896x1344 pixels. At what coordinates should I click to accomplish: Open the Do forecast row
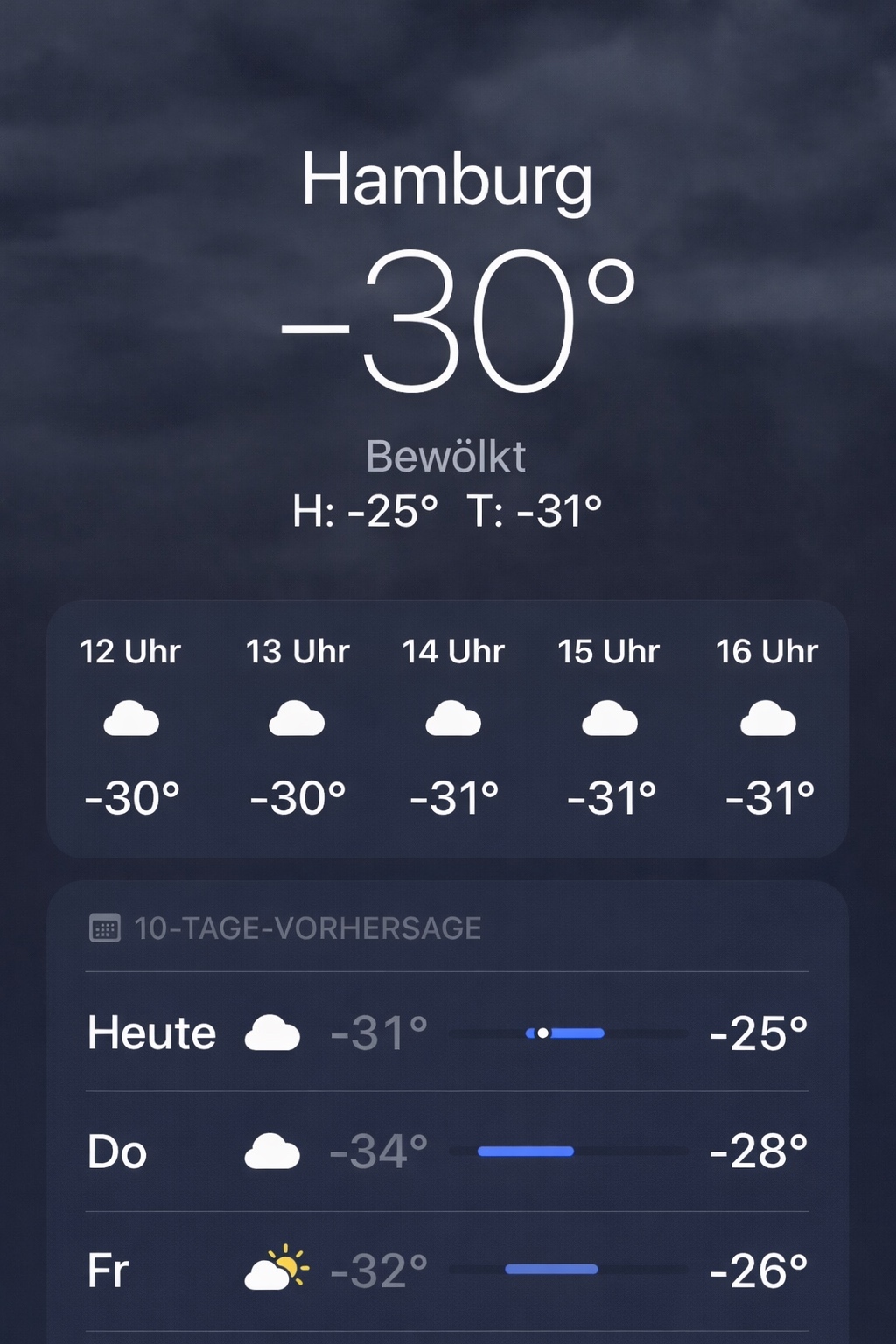(447, 1151)
